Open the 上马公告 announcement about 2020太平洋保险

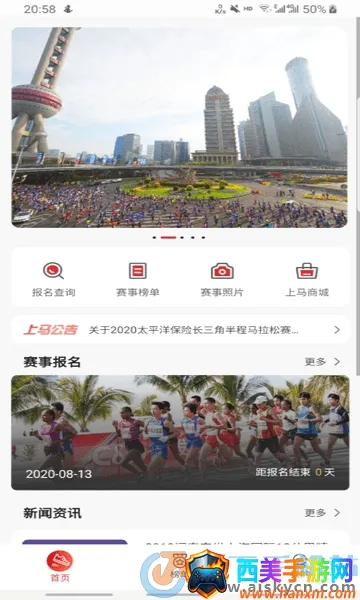pyautogui.click(x=181, y=329)
